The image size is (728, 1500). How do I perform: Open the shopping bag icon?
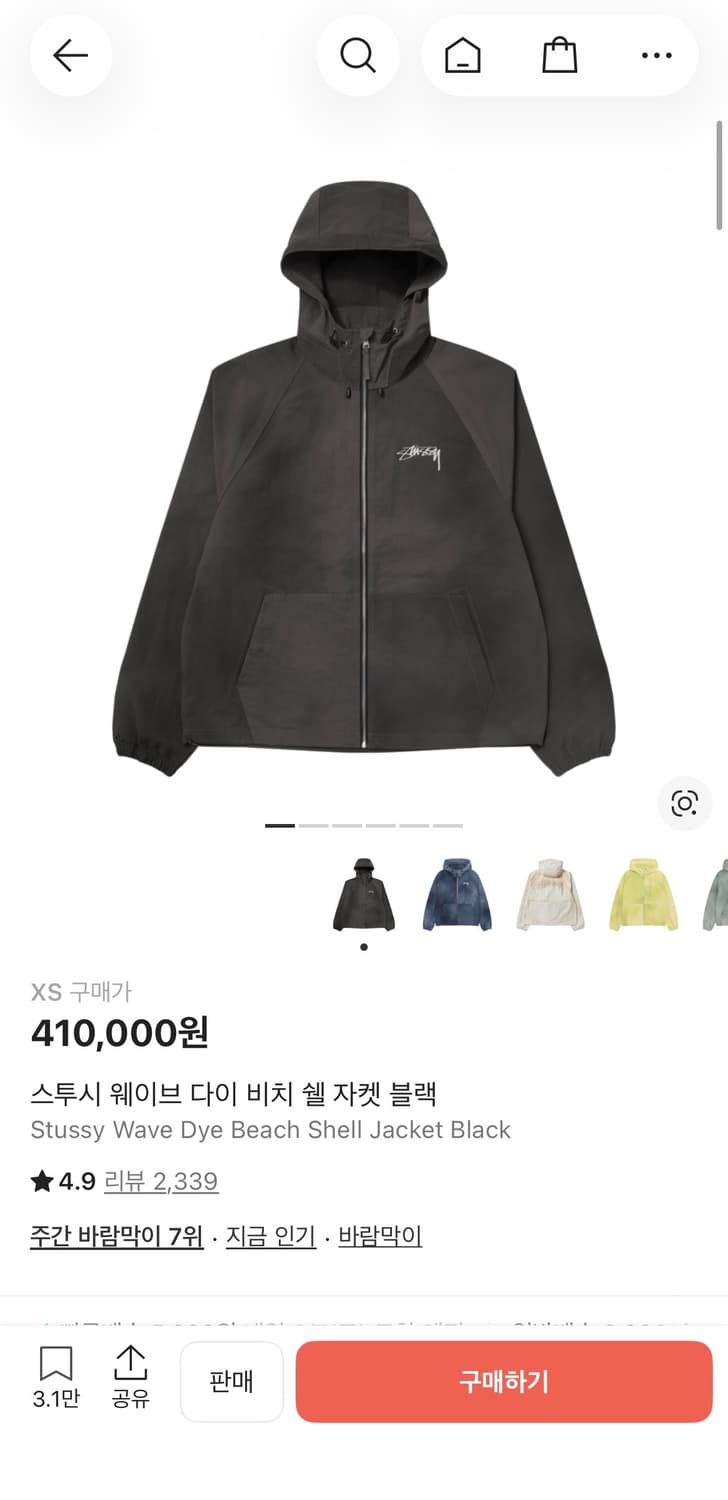(560, 55)
